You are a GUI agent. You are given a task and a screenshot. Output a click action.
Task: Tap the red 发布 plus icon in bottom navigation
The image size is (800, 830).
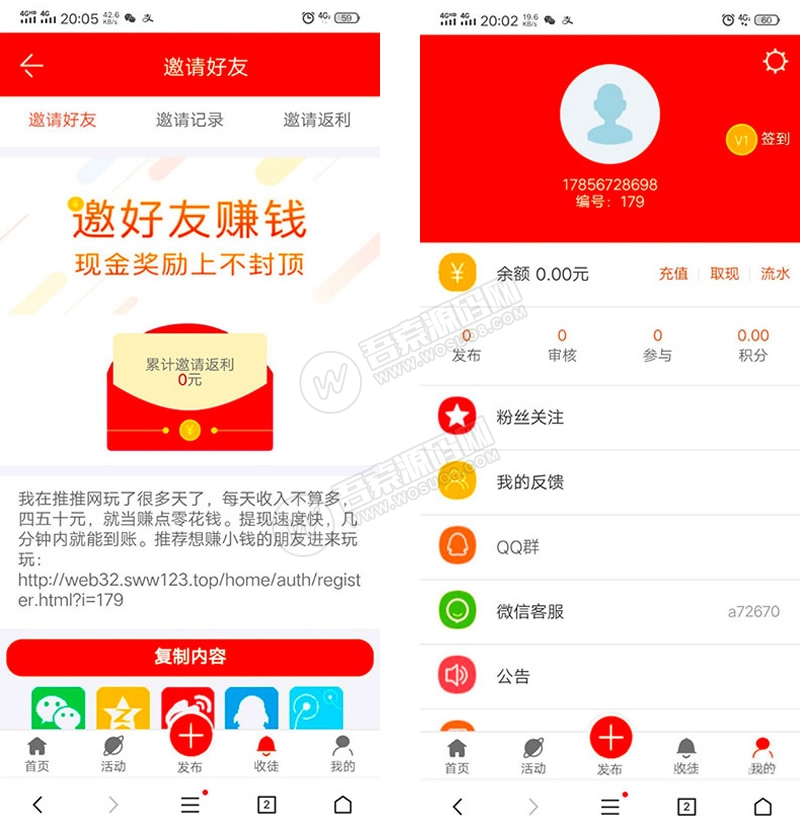(190, 738)
